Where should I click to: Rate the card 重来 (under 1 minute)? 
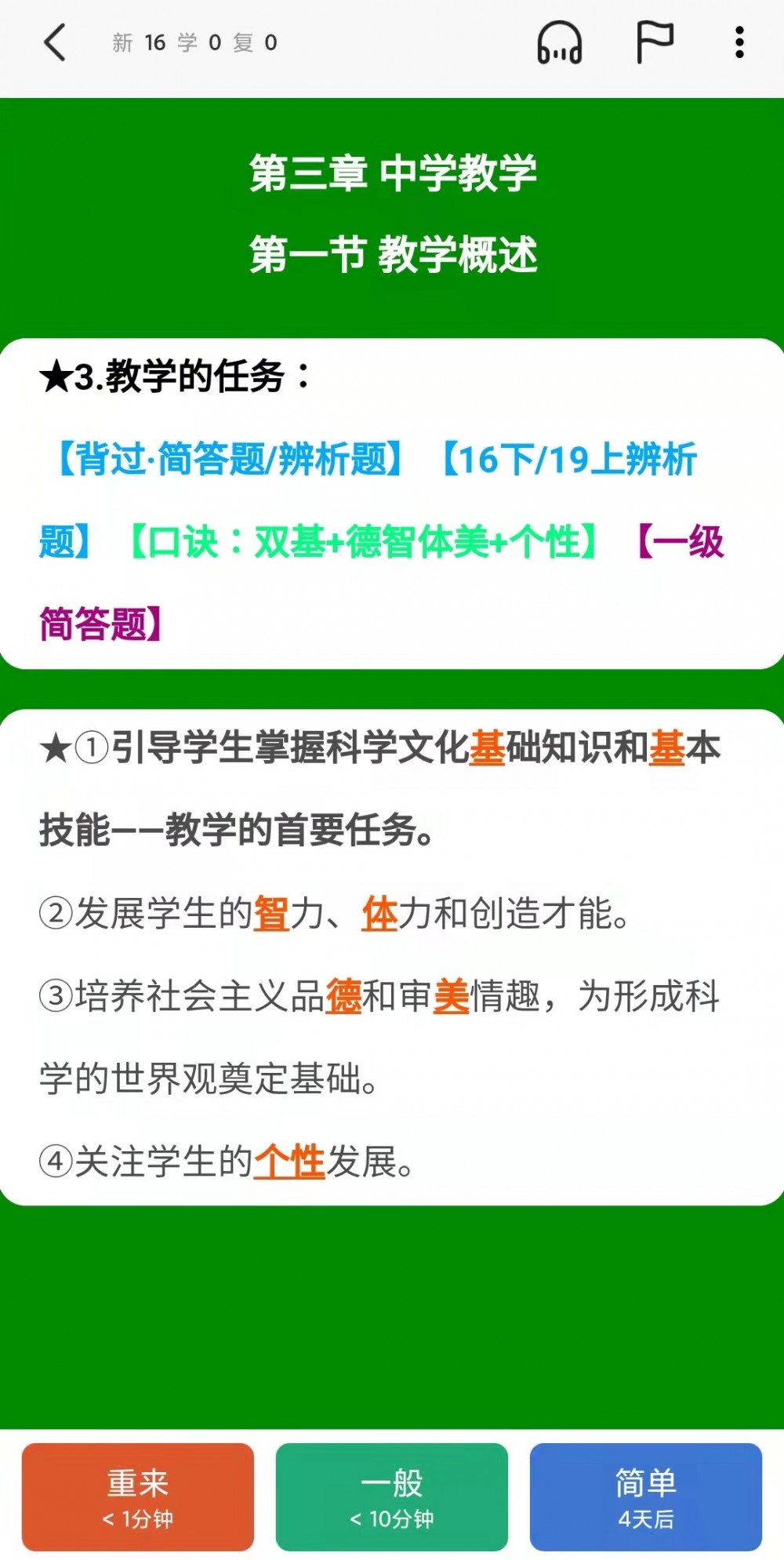(x=138, y=1496)
